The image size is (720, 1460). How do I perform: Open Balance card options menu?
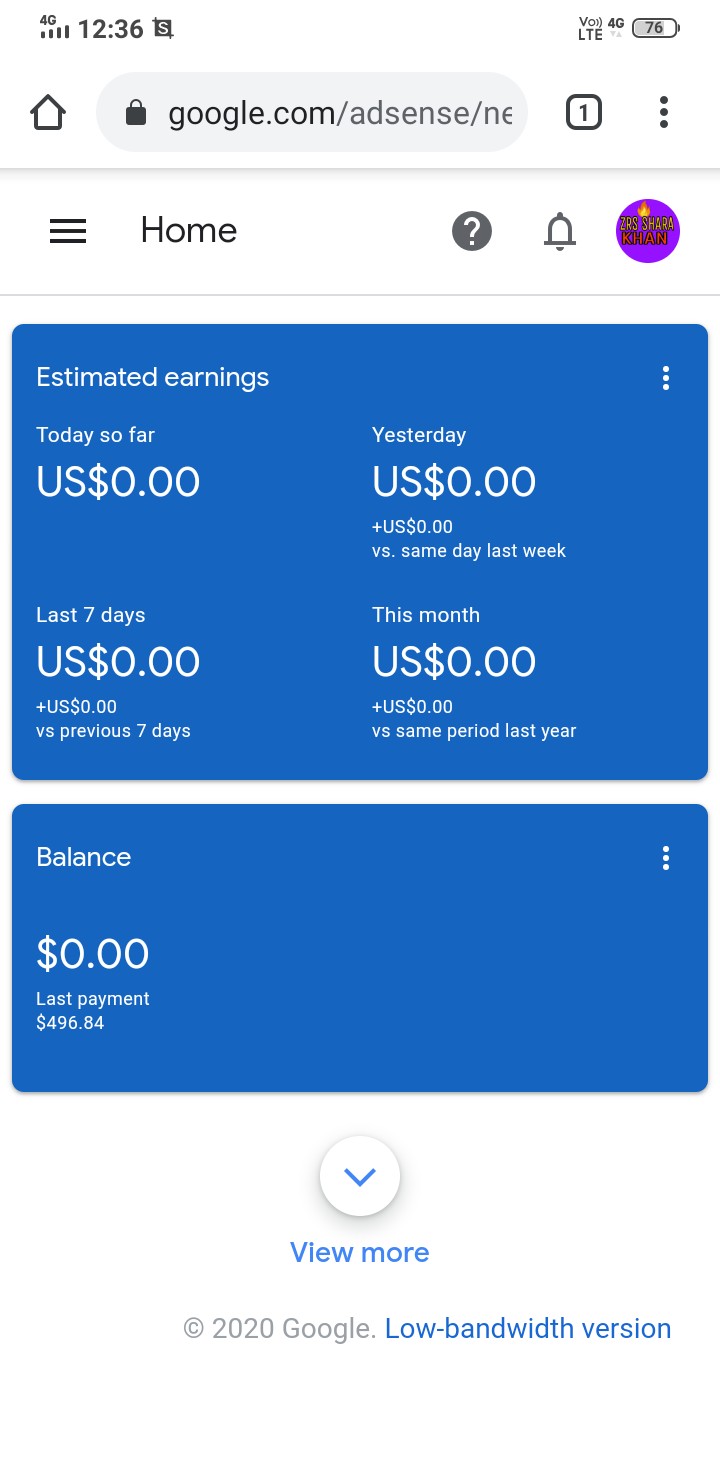pos(666,858)
